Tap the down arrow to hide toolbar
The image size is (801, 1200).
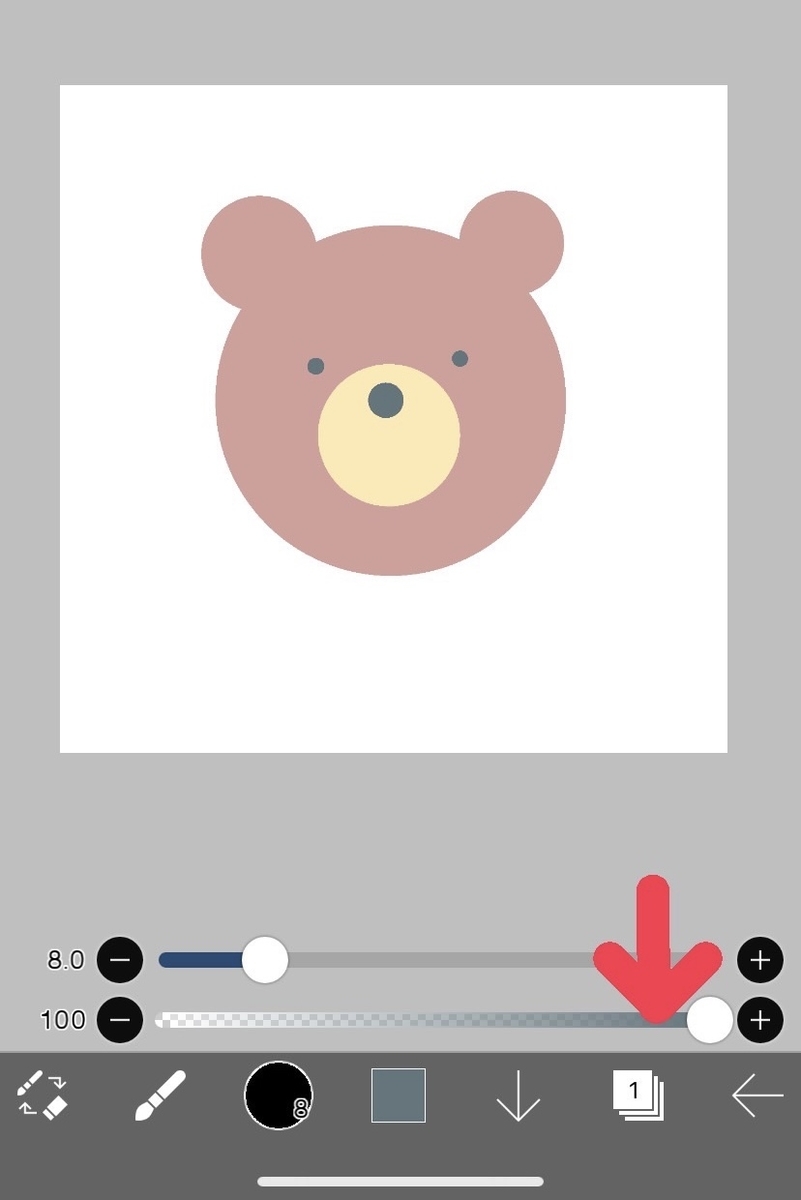[518, 1097]
